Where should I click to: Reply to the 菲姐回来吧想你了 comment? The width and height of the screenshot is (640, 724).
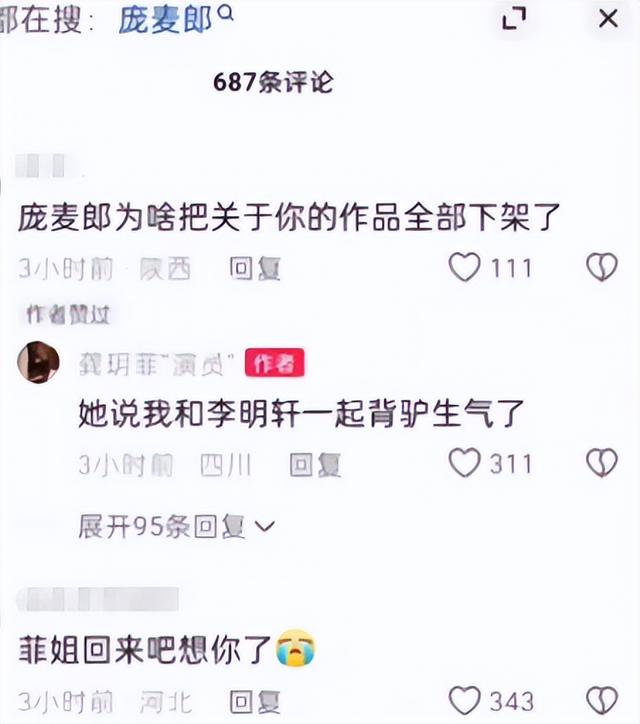255,701
